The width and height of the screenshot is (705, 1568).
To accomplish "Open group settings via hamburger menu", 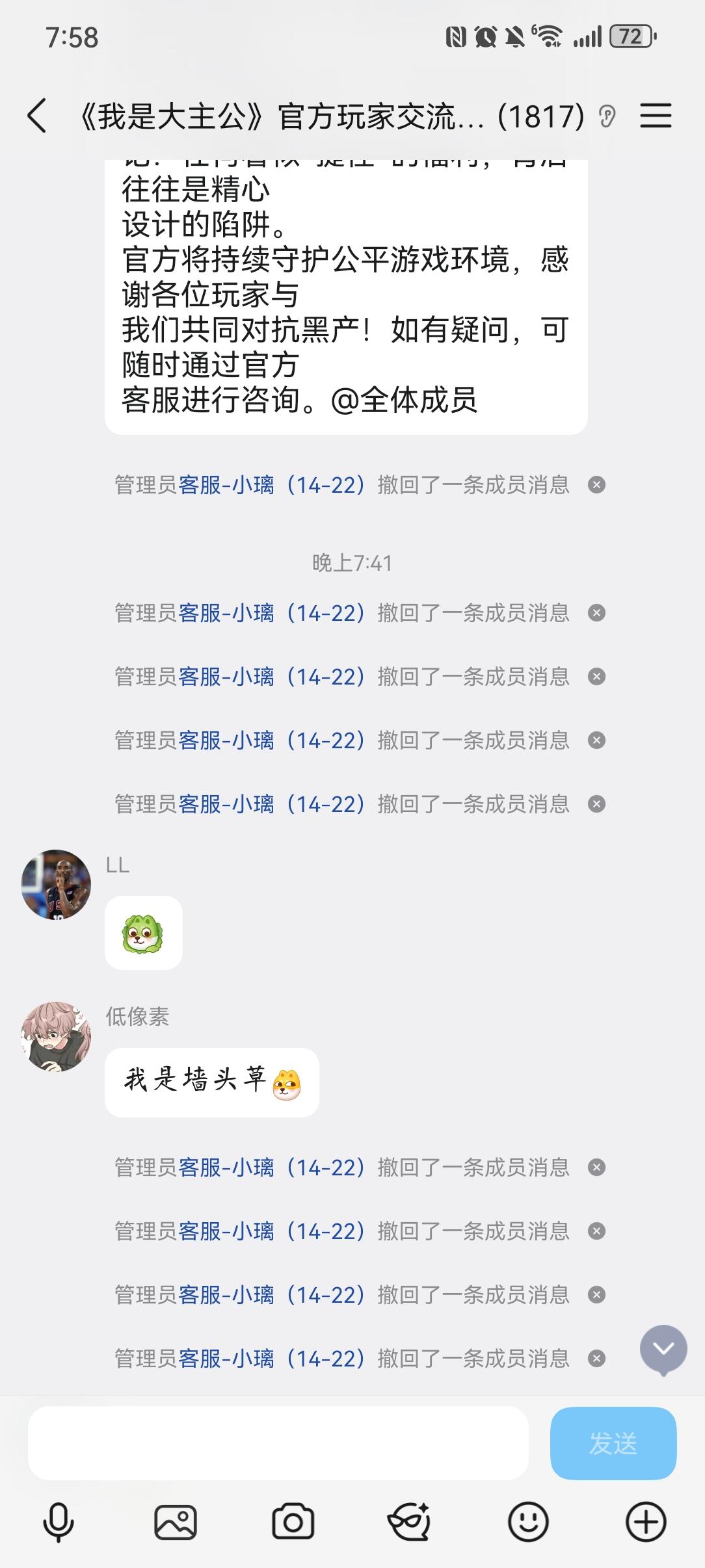I will [656, 115].
